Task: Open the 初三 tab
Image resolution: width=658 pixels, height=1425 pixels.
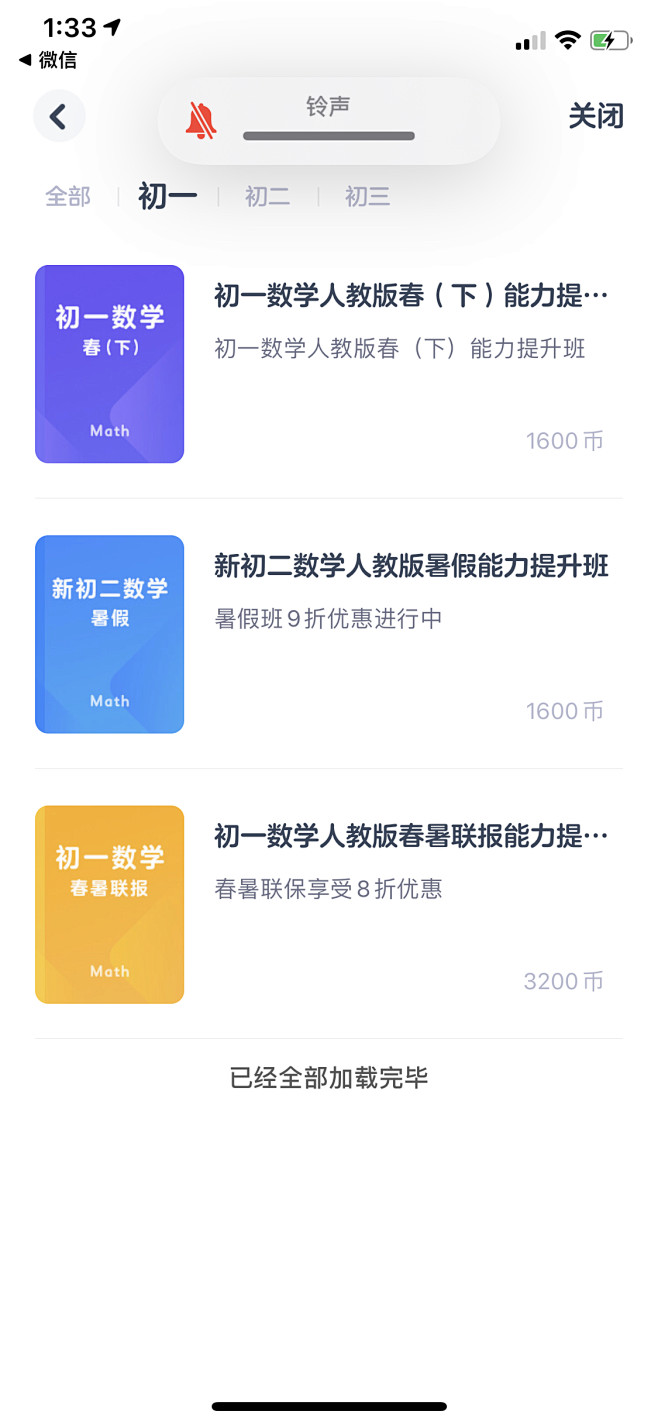Action: pyautogui.click(x=368, y=196)
